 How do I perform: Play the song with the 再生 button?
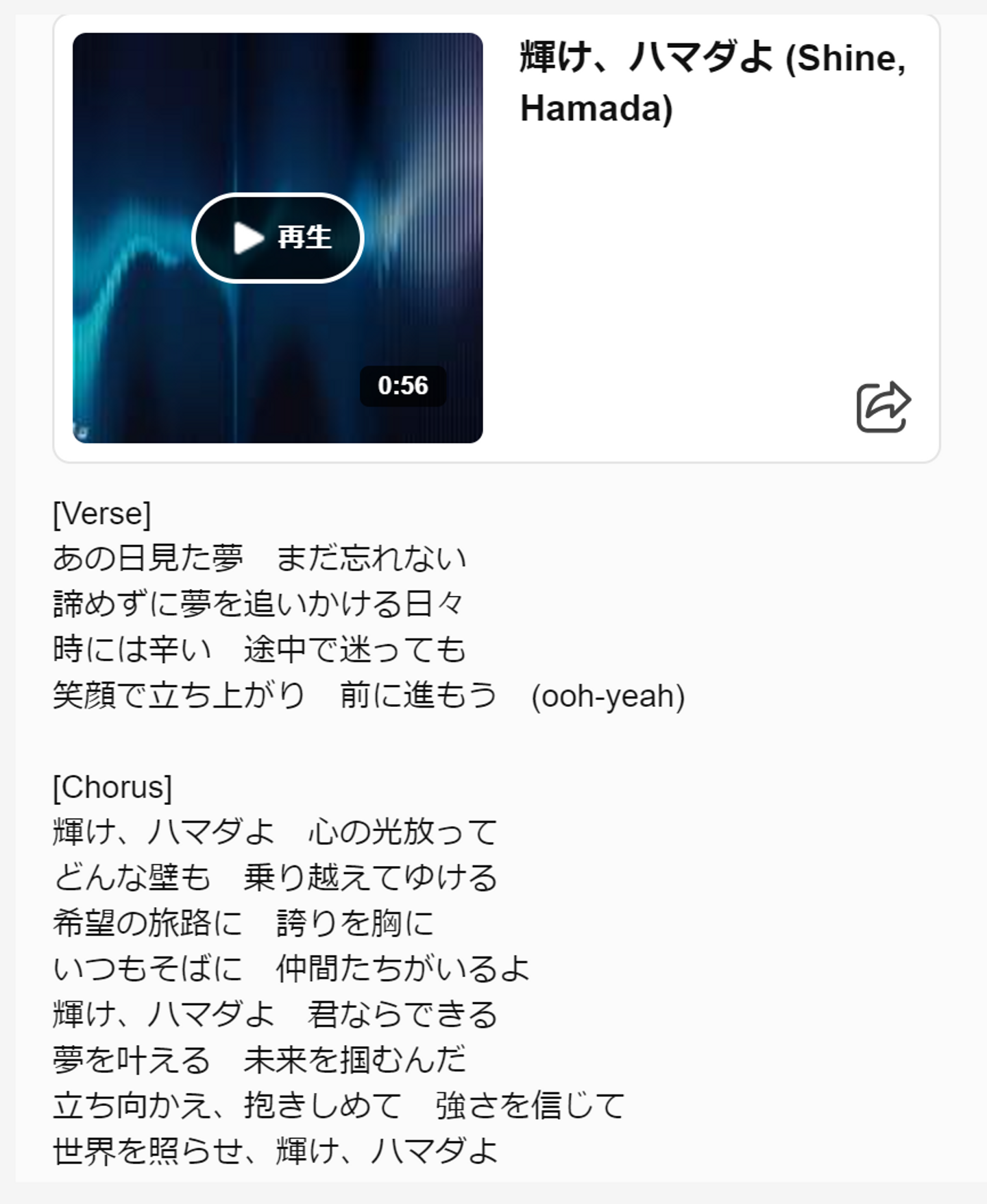[278, 238]
